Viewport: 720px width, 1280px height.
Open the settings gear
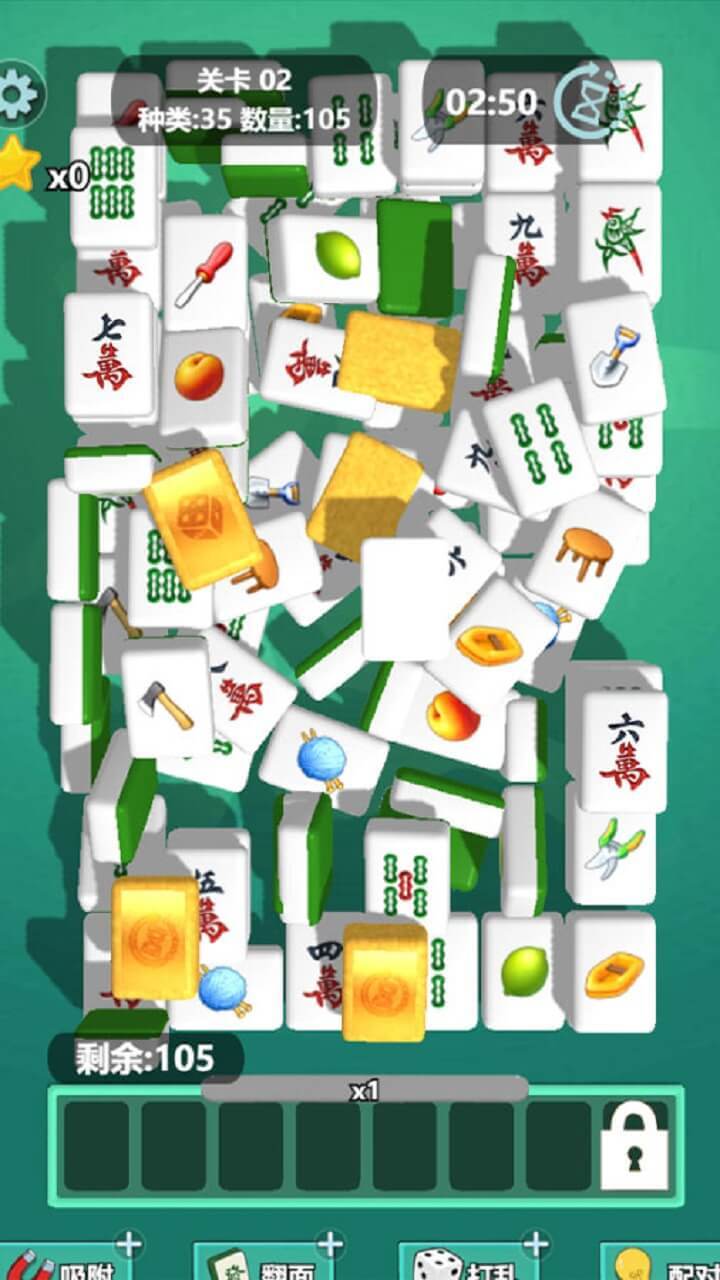tap(18, 93)
